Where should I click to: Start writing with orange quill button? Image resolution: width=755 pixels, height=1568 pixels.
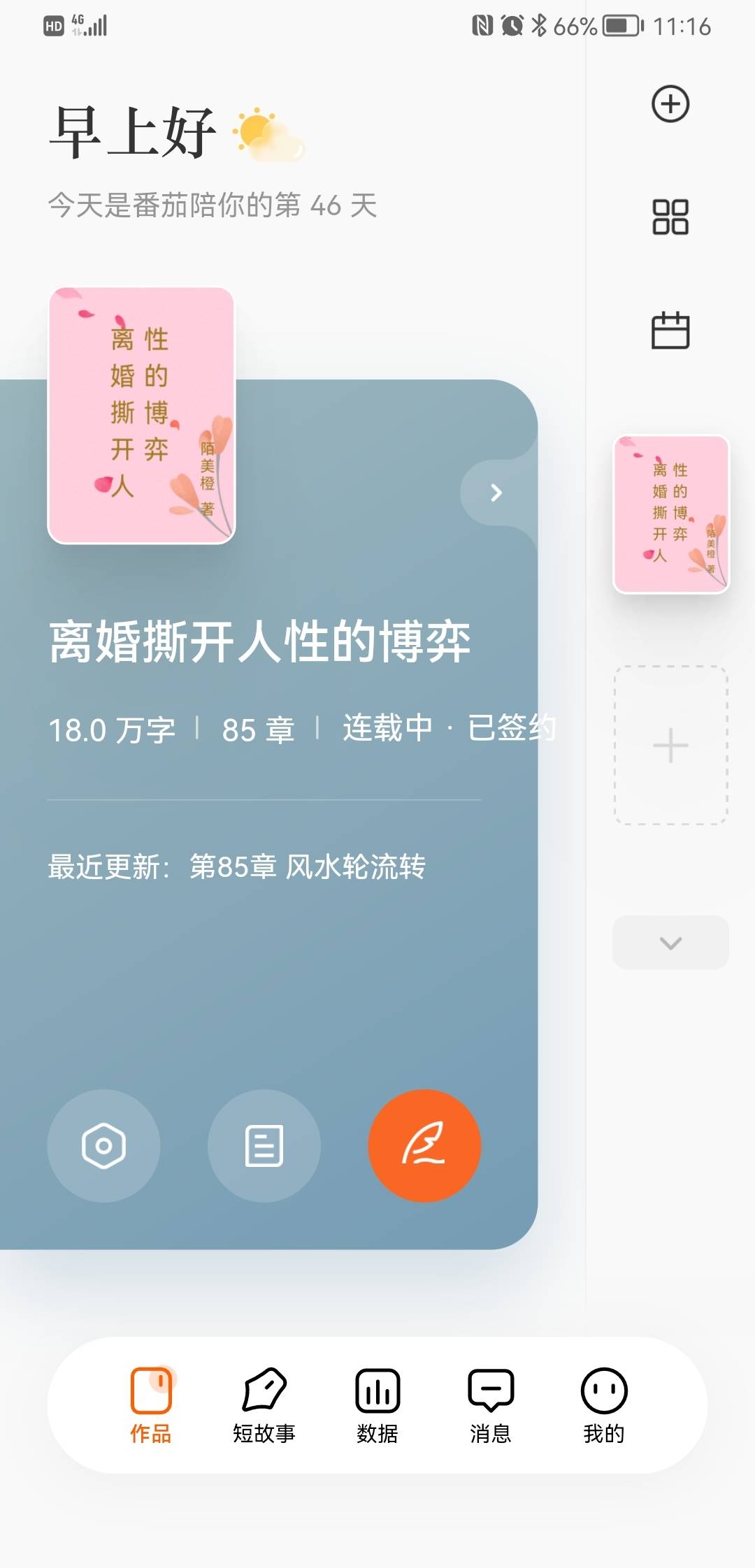[424, 1146]
